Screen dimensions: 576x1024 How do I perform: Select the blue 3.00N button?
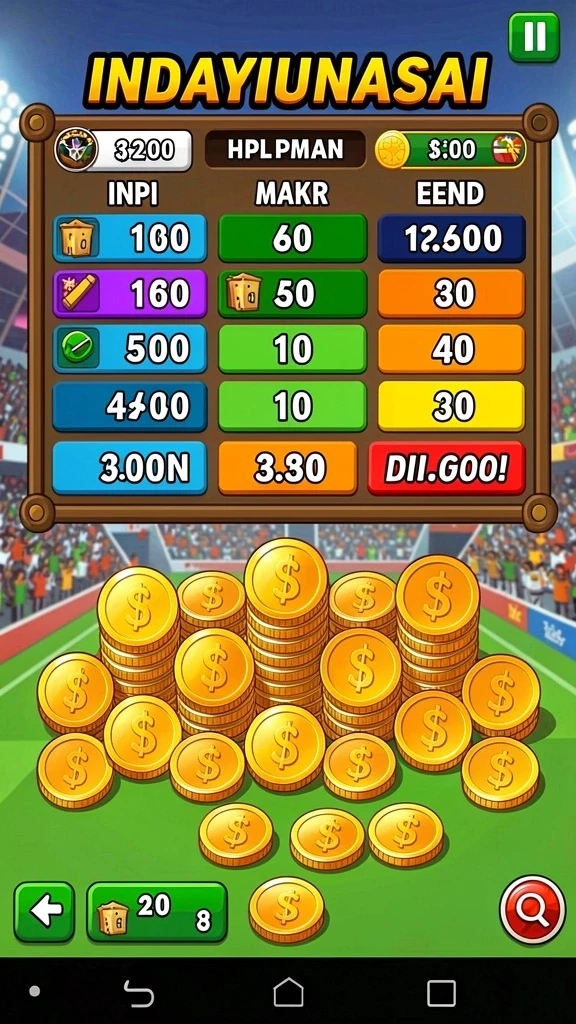(x=129, y=468)
